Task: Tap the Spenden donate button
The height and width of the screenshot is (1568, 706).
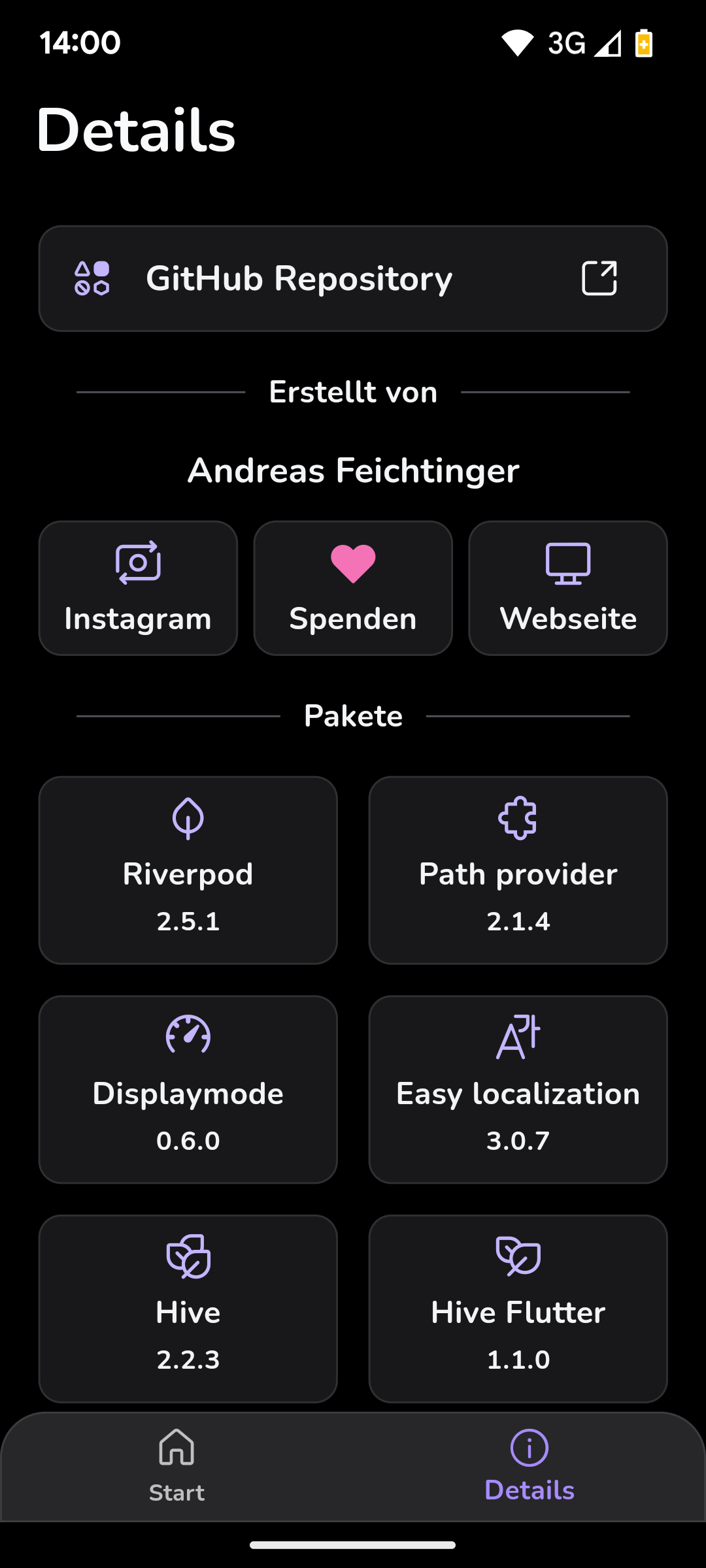Action: (353, 588)
